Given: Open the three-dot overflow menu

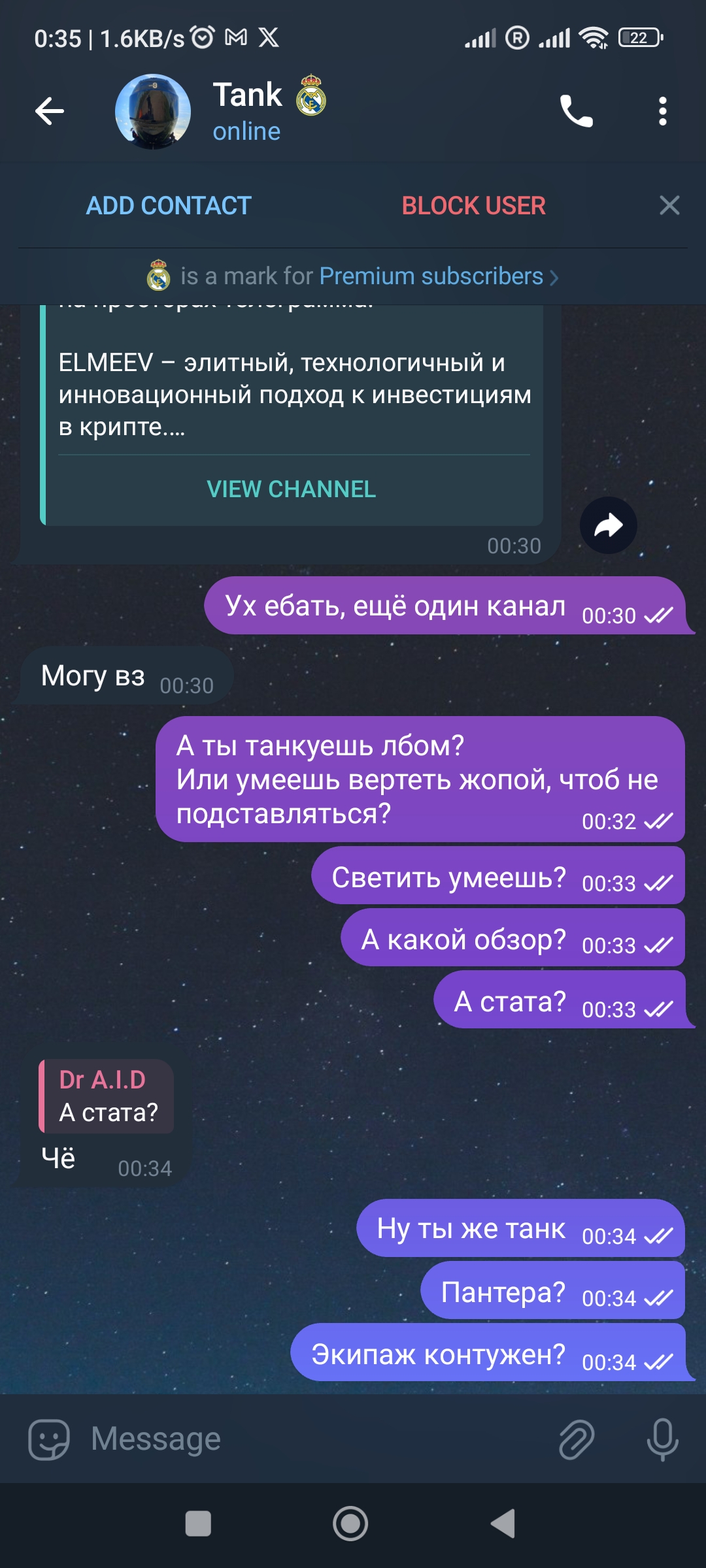Looking at the screenshot, I should pyautogui.click(x=663, y=111).
